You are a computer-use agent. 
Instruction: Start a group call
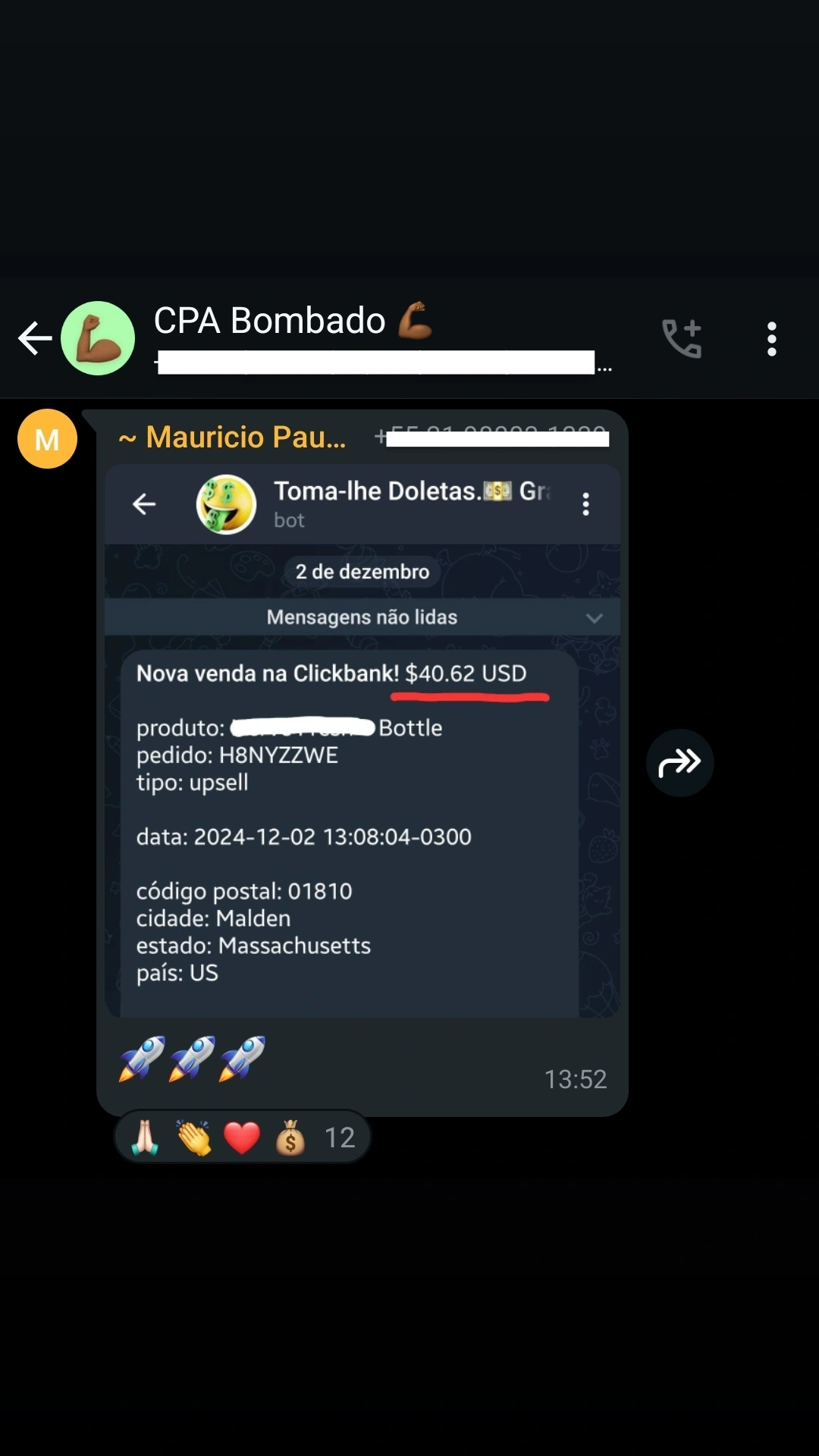[681, 338]
